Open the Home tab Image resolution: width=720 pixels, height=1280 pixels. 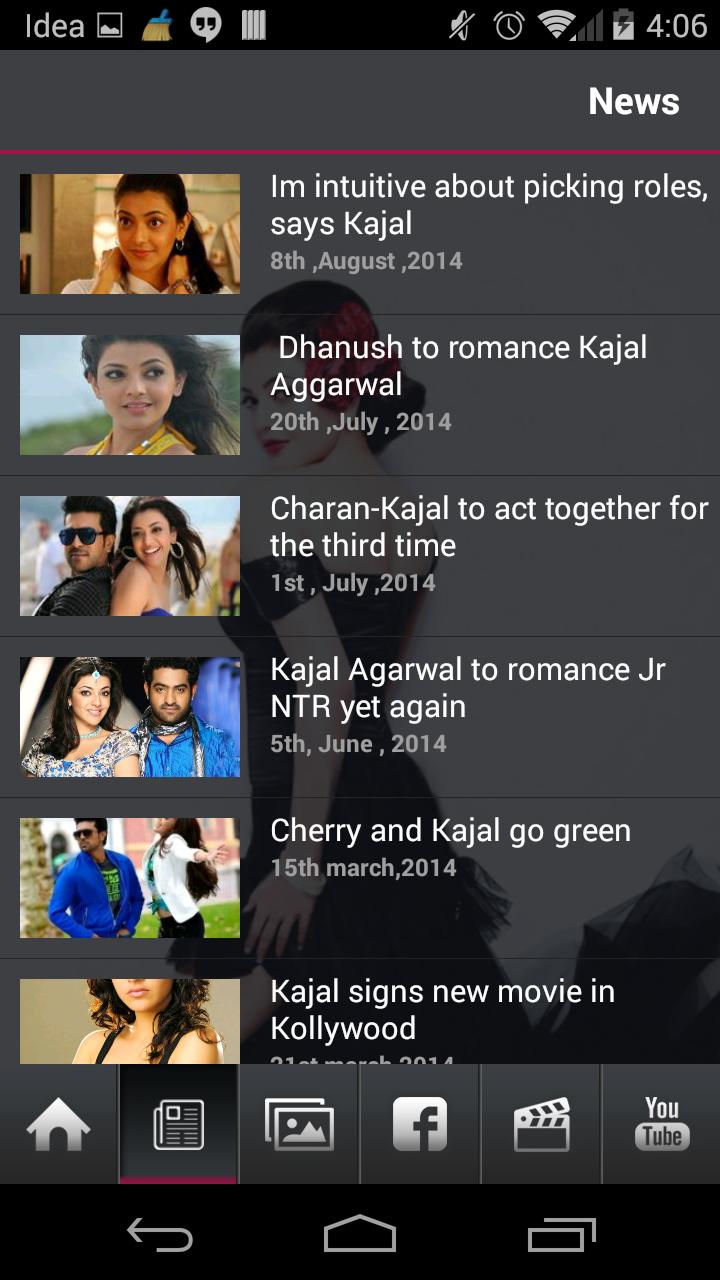(59, 1124)
